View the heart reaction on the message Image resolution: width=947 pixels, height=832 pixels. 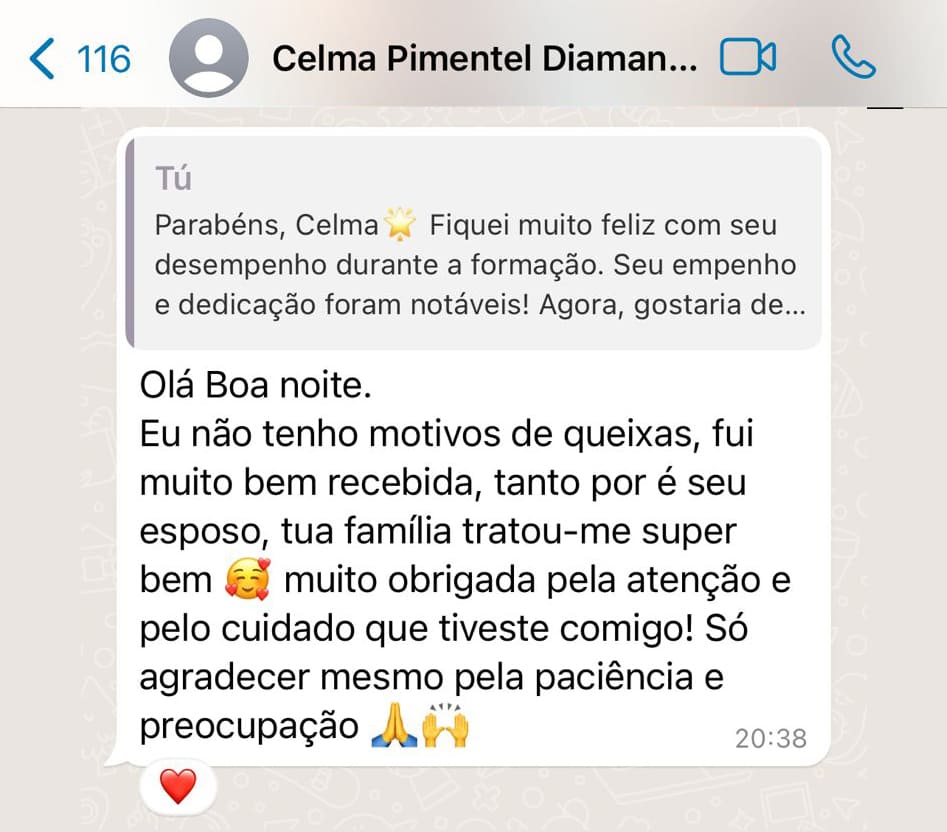coord(178,787)
